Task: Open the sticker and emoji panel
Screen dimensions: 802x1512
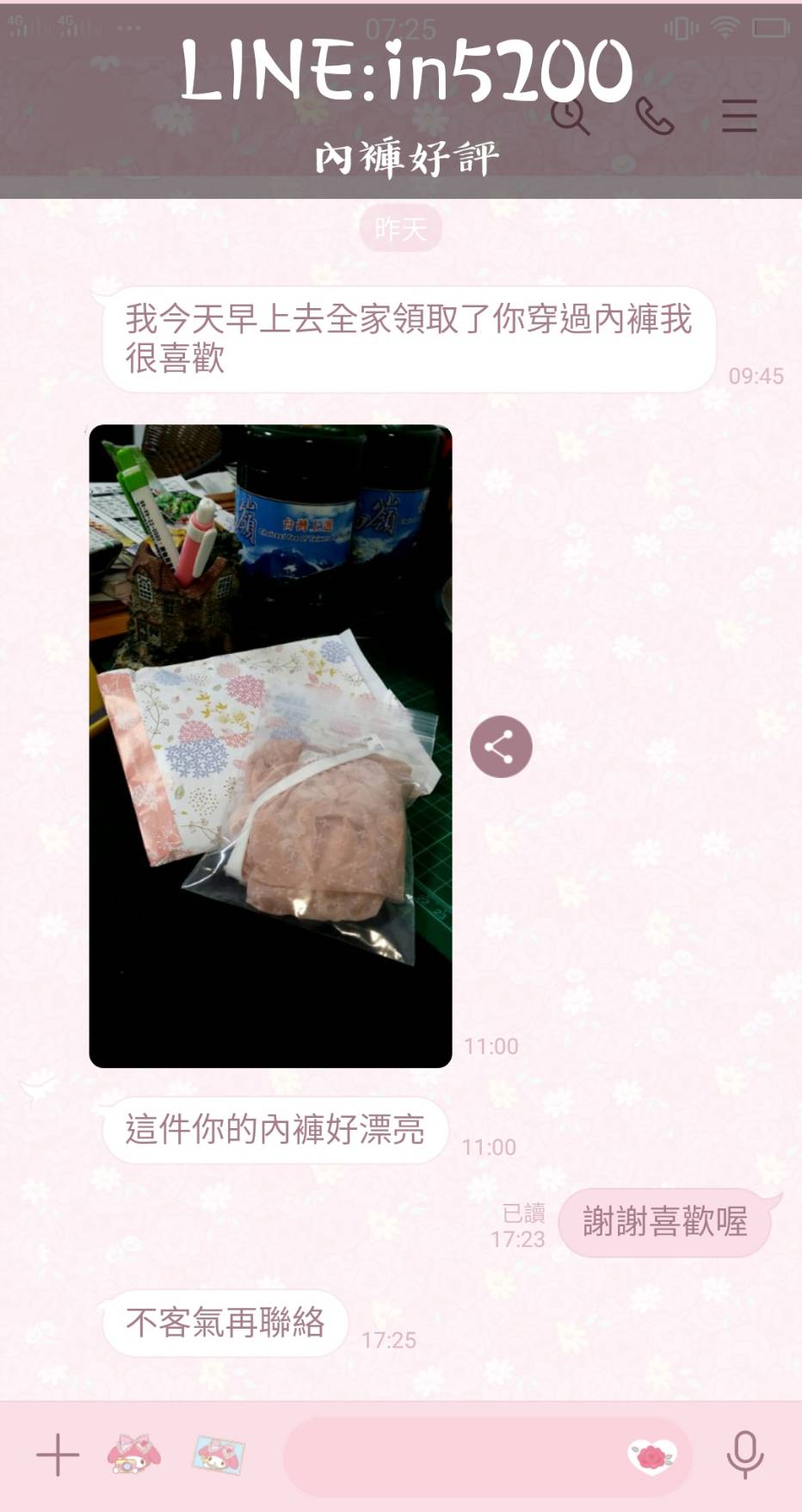Action: 652,1456
